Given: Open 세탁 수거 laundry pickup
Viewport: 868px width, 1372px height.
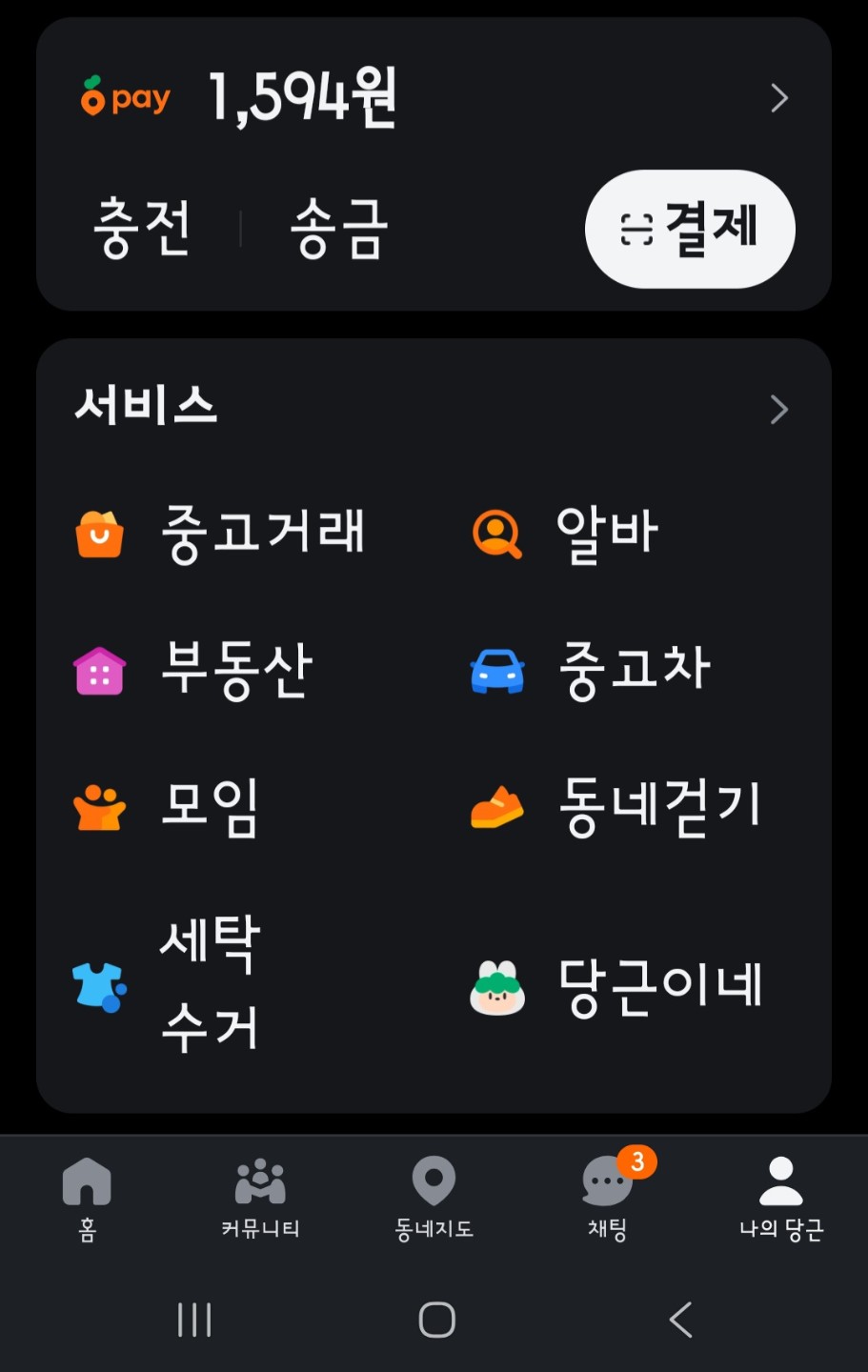Looking at the screenshot, I should [168, 985].
